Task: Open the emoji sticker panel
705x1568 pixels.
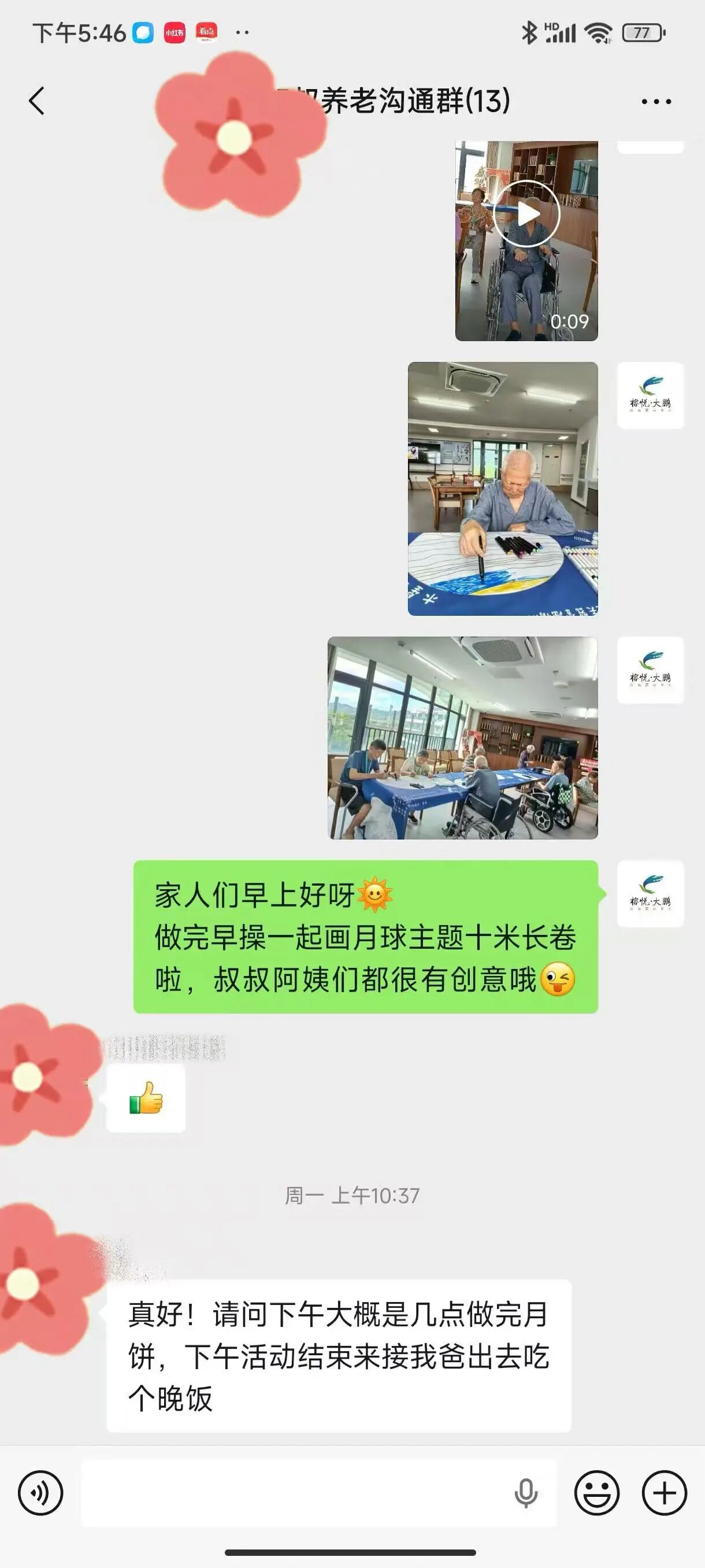Action: [x=597, y=1492]
